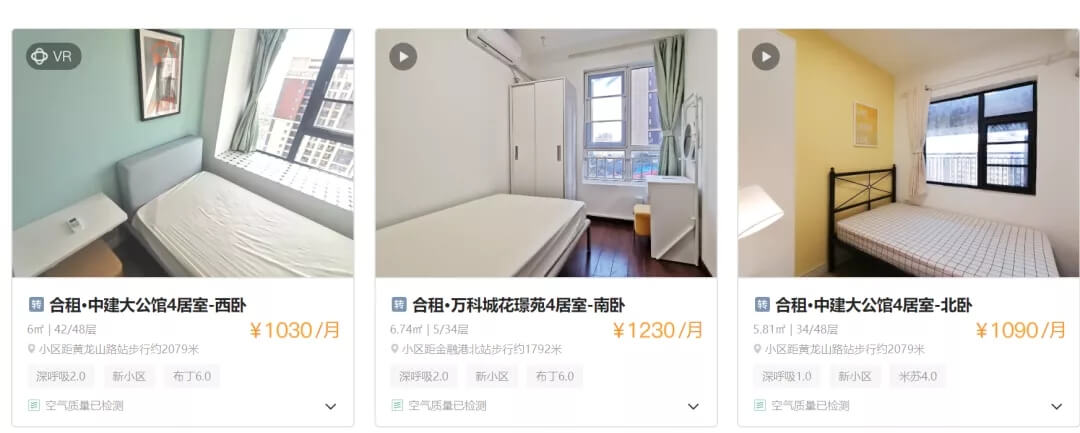
Task: Play video of 中建大公馆 北卧 room
Action: click(766, 56)
